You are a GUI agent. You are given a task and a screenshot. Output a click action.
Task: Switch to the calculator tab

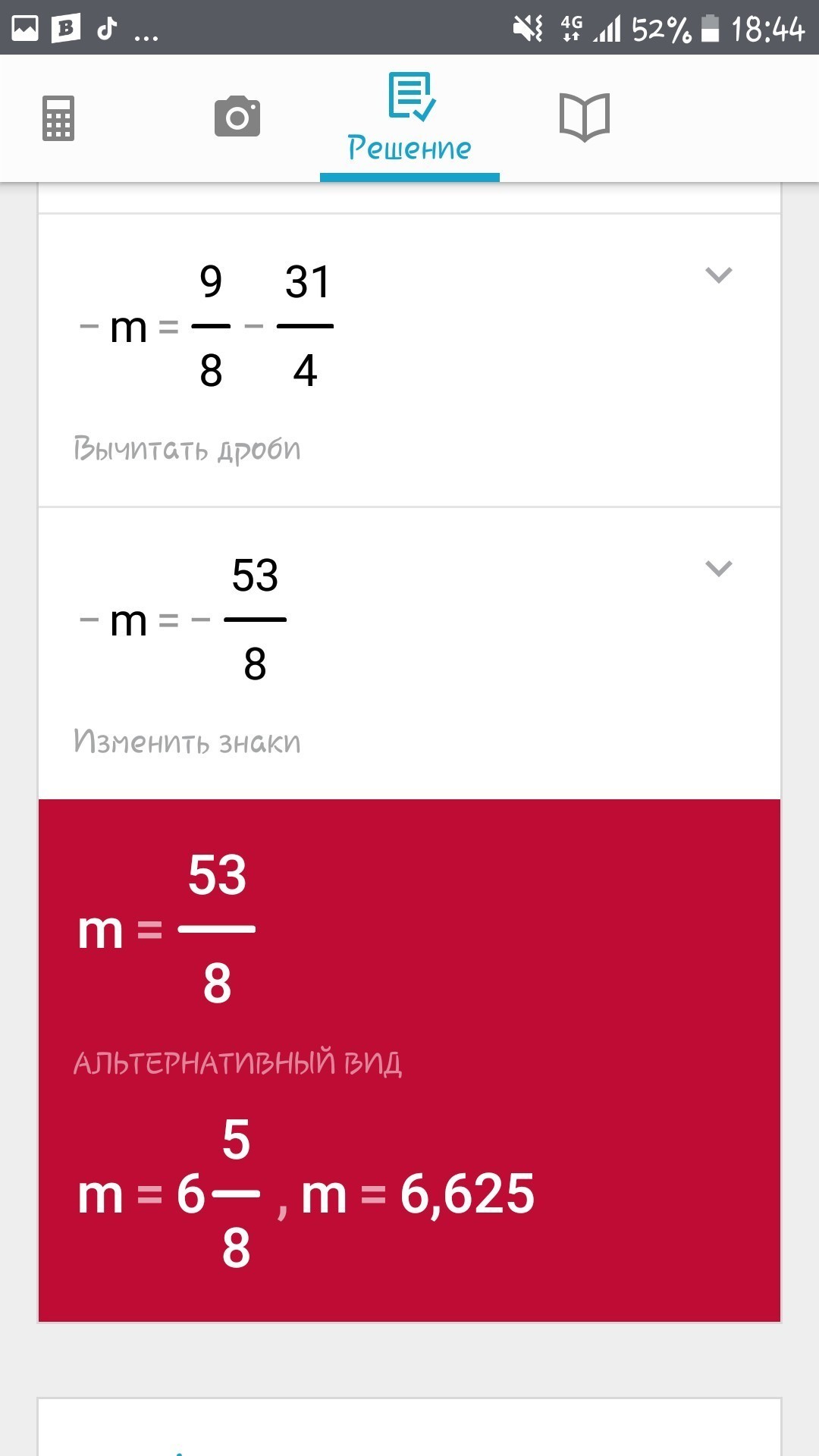[58, 118]
